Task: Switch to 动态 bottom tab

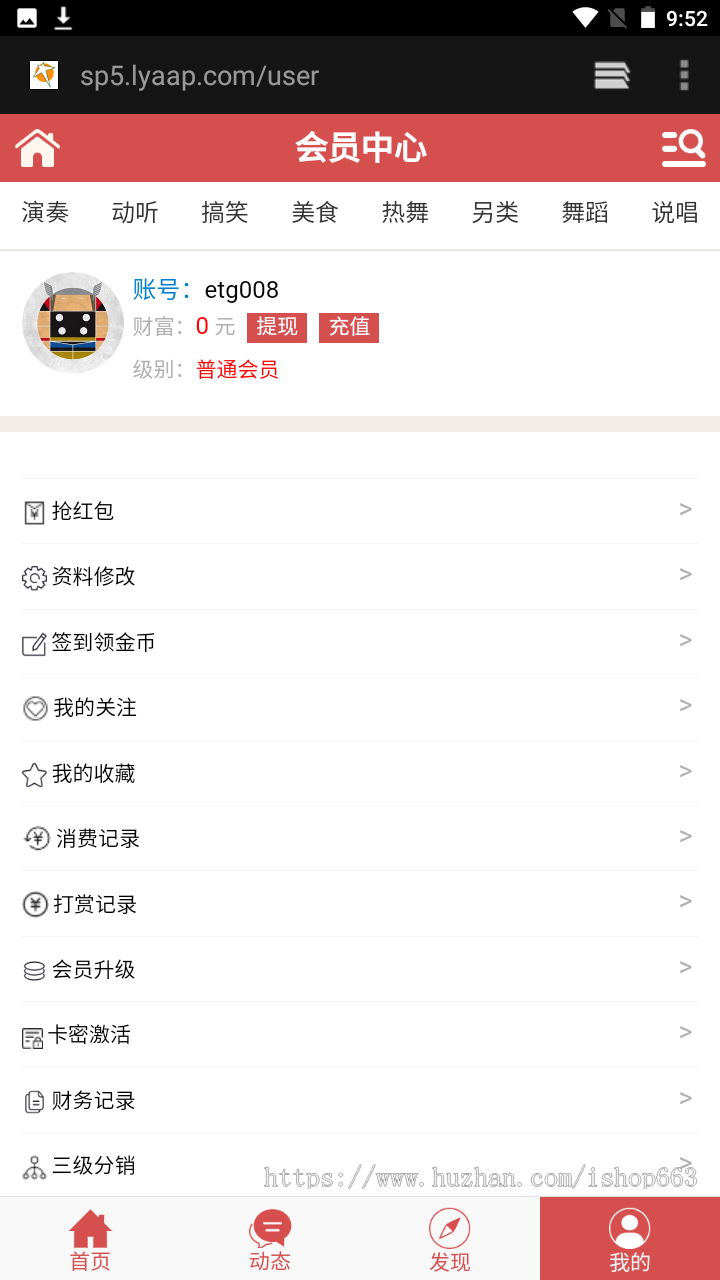Action: (x=270, y=1240)
